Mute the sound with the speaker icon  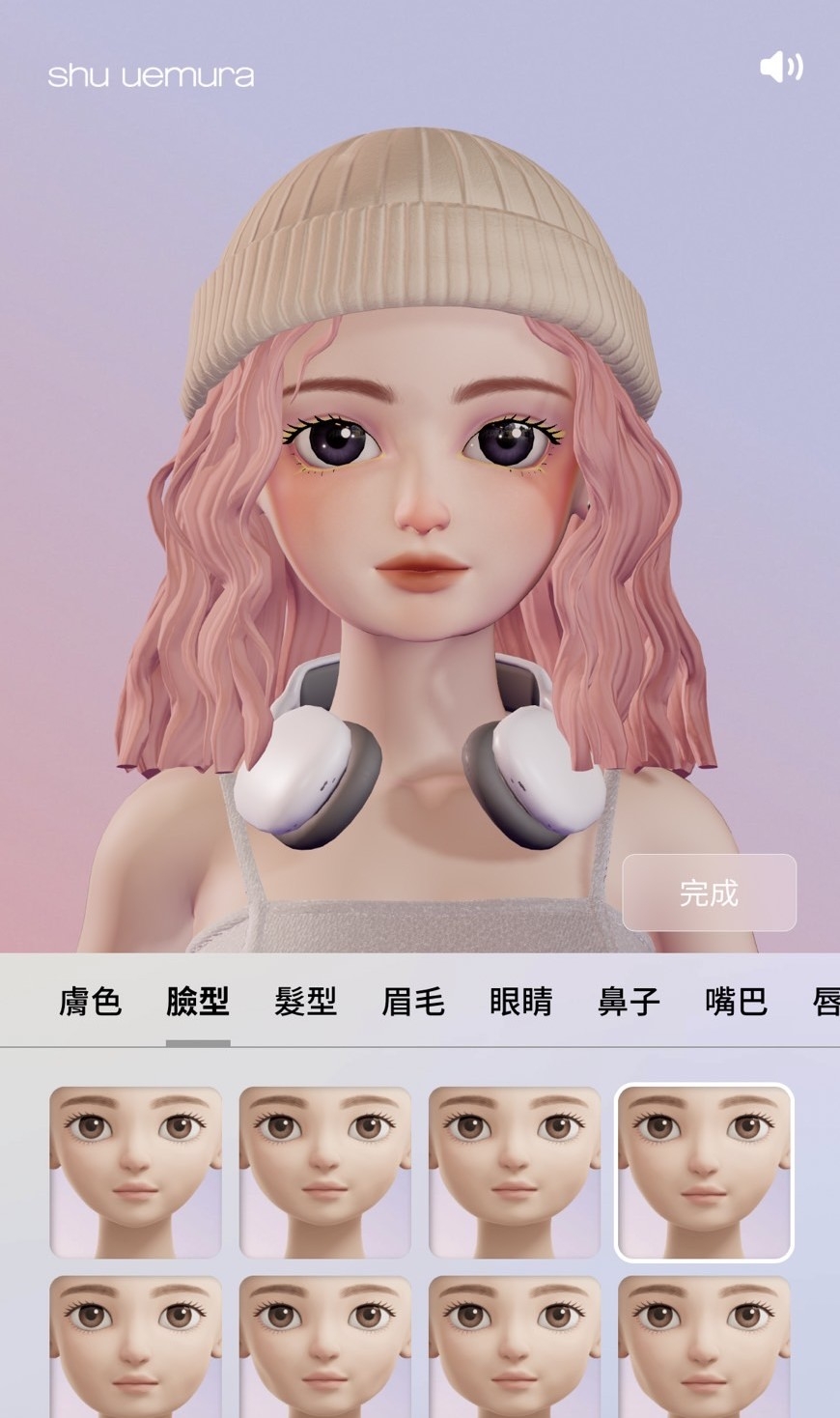click(781, 67)
